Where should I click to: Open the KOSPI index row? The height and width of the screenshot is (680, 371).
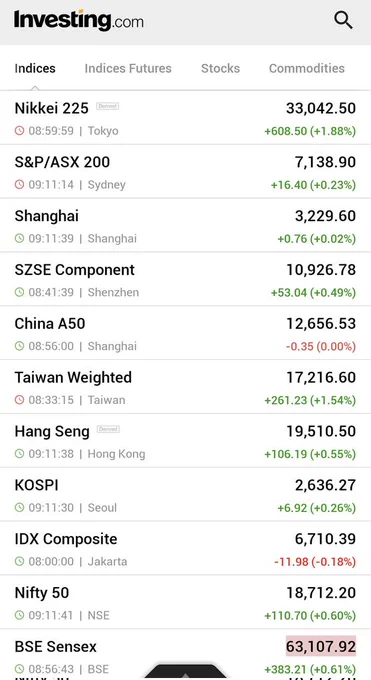click(185, 494)
